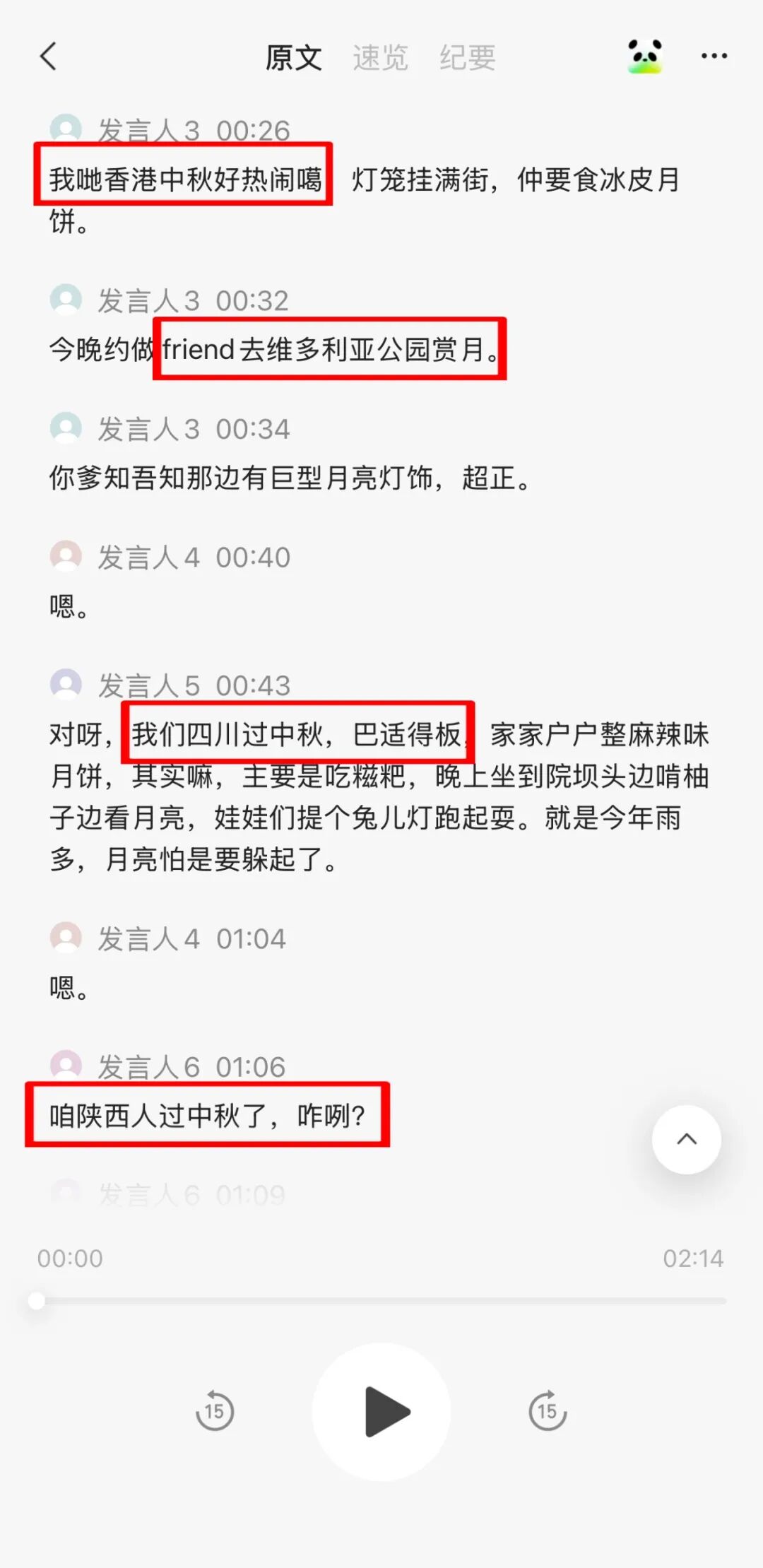Tap the audio progress bar
The width and height of the screenshot is (763, 1568).
point(381,1300)
